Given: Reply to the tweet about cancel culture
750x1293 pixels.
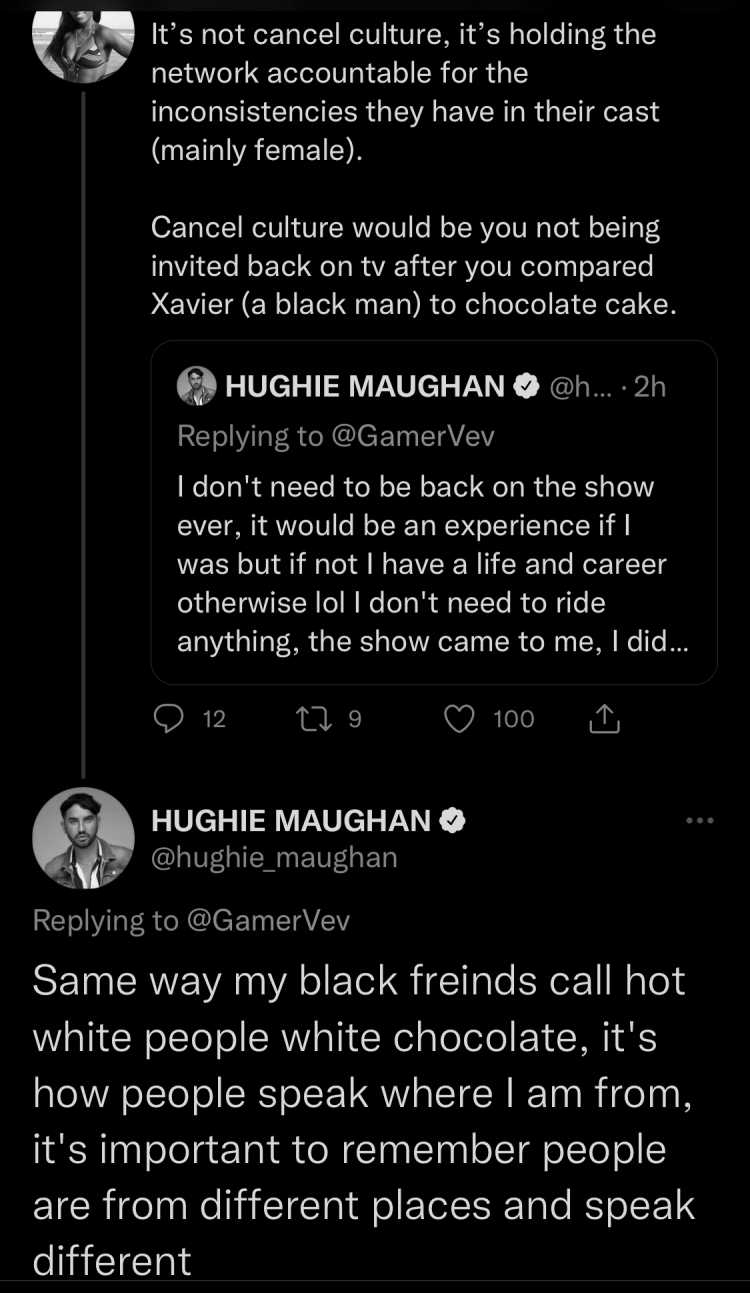Looking at the screenshot, I should (x=168, y=718).
